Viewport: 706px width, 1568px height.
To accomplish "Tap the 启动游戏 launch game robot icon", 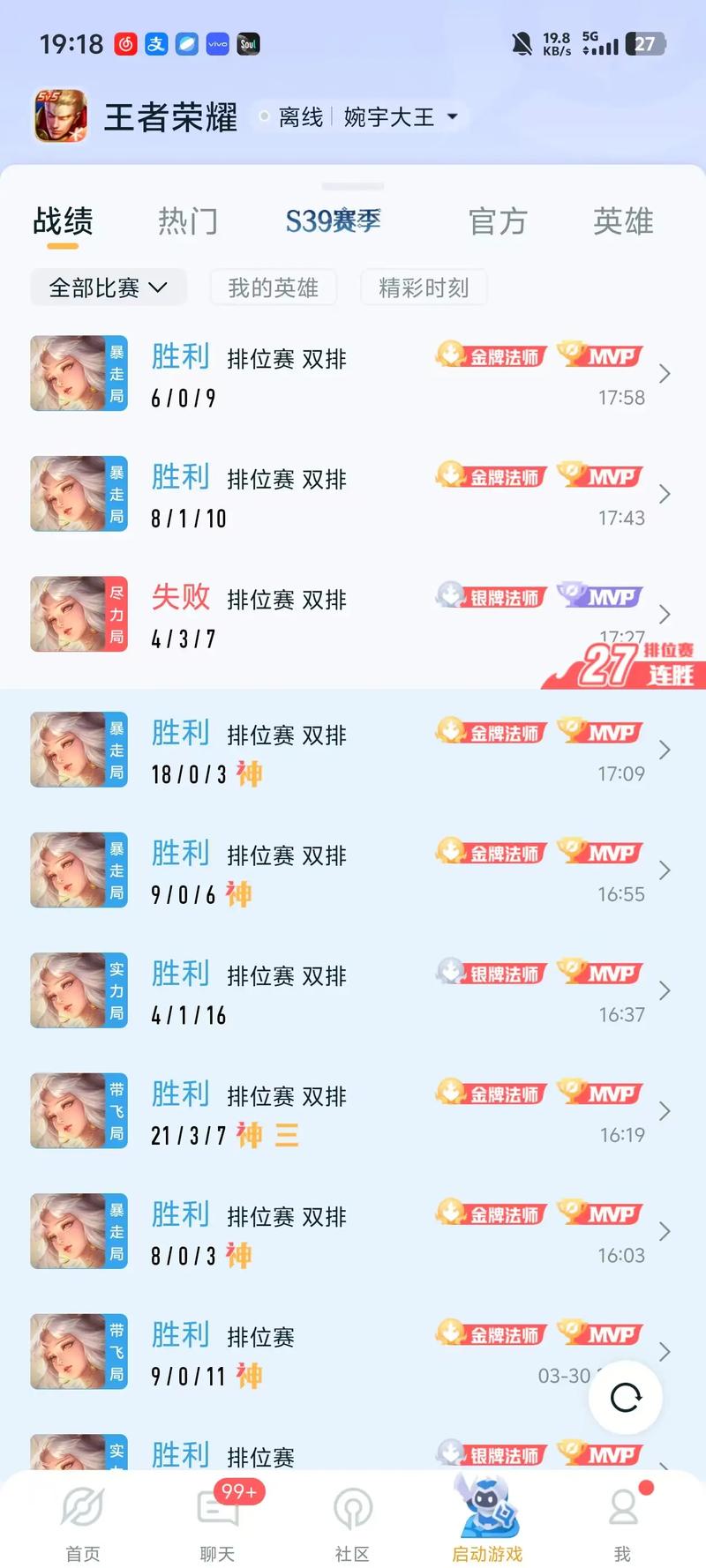I will (x=488, y=1510).
